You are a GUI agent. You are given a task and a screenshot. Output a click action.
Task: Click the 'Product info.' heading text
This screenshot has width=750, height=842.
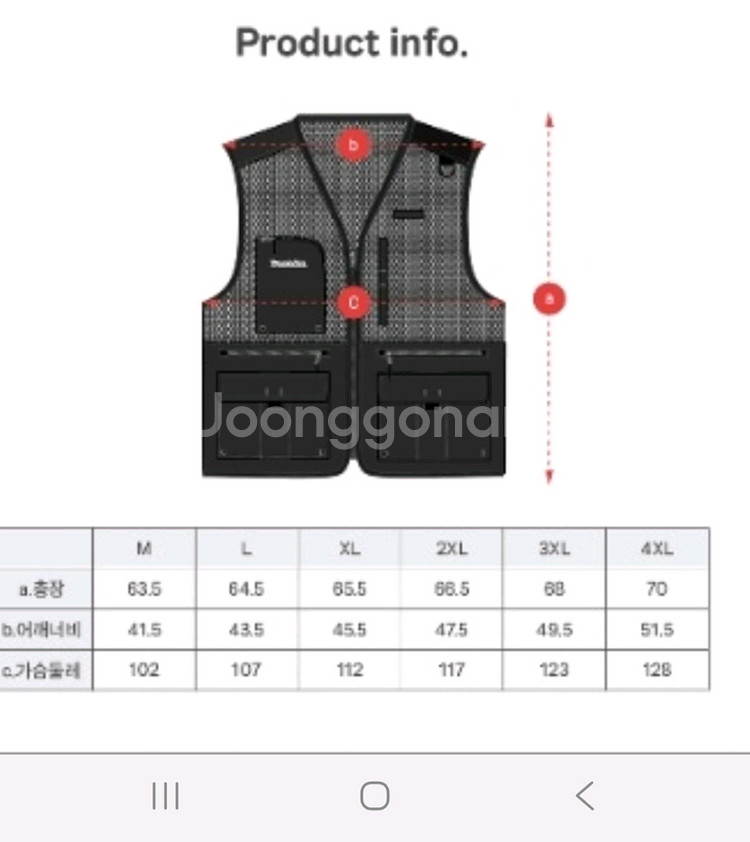click(354, 45)
